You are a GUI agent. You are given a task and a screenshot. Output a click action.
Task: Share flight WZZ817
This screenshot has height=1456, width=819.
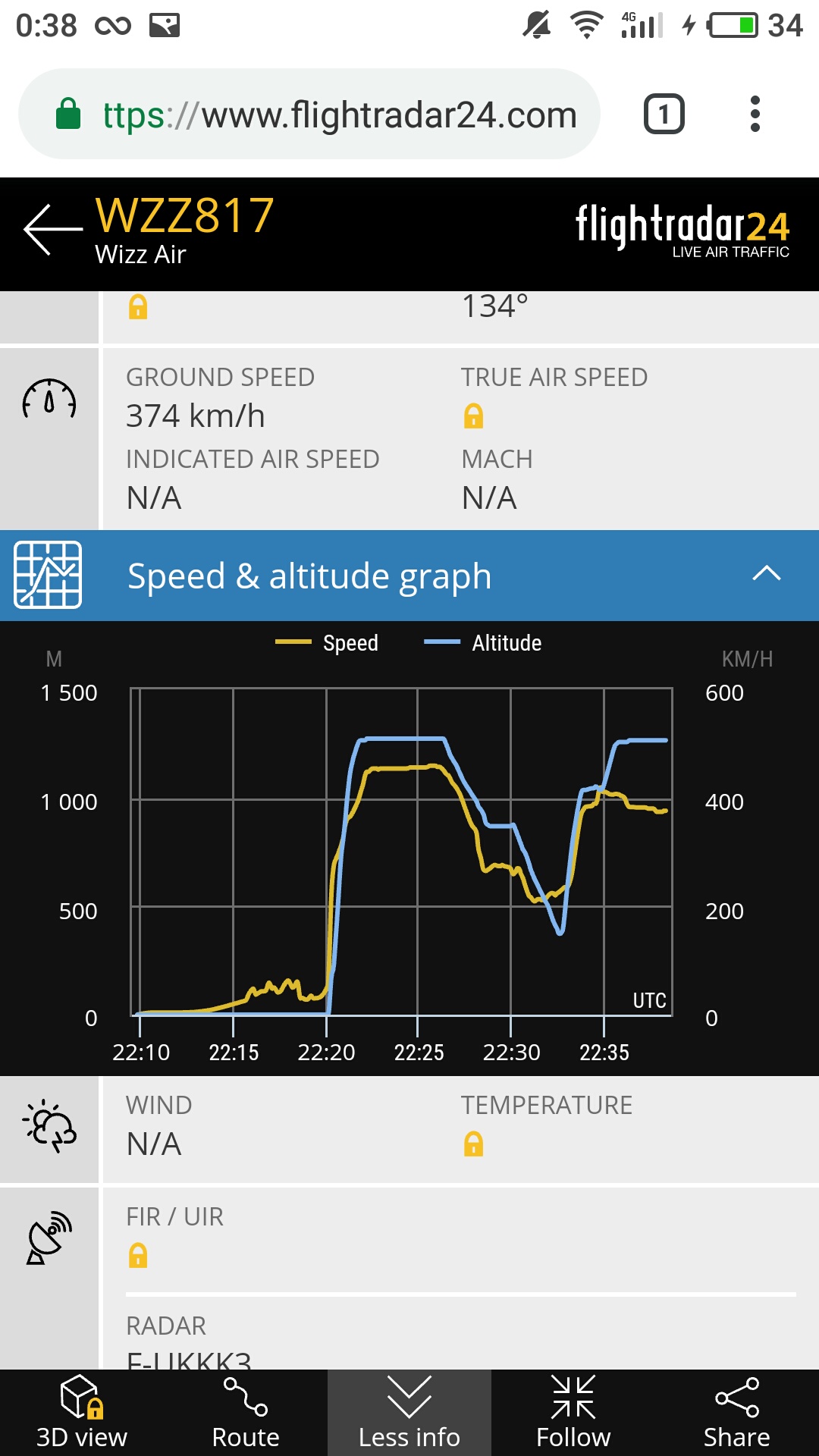[737, 1413]
